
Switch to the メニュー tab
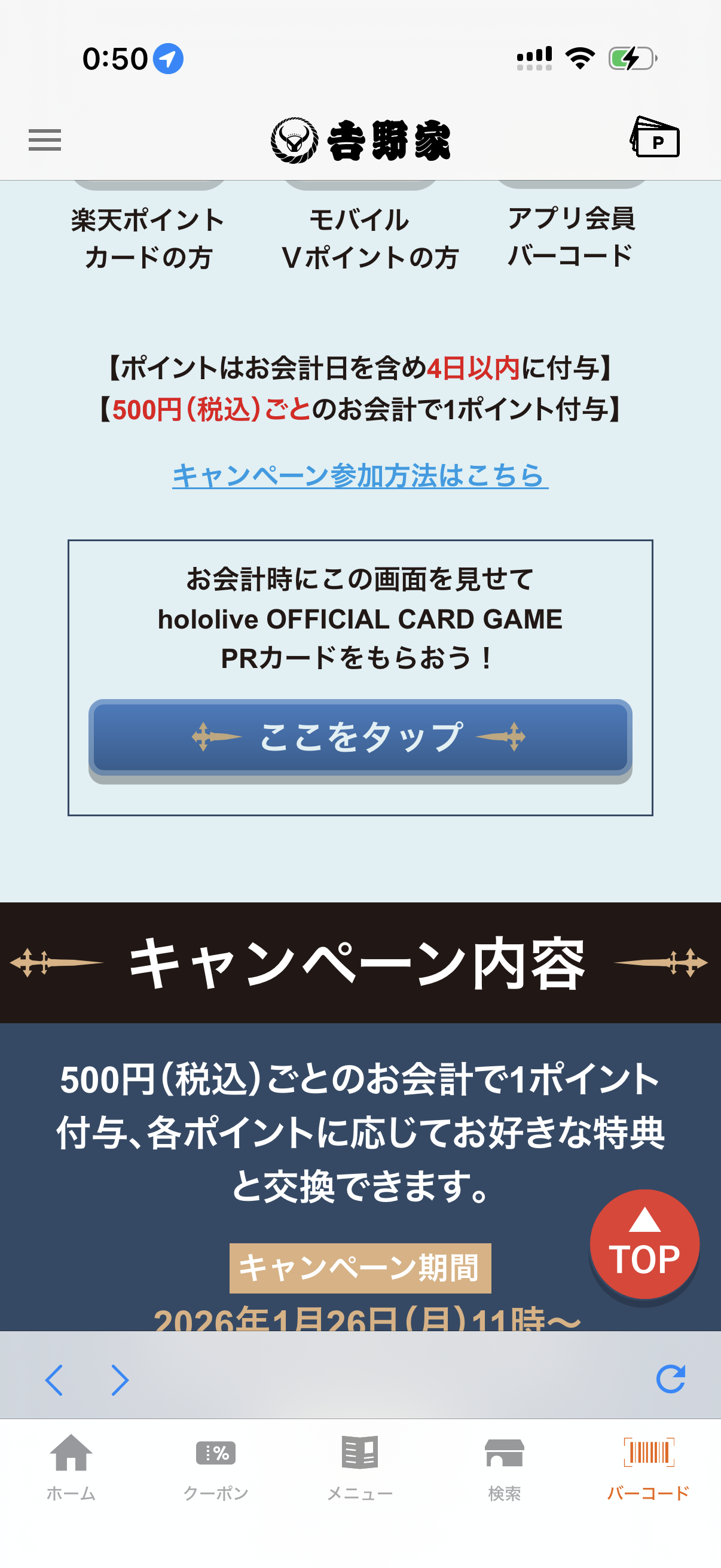[x=360, y=1467]
